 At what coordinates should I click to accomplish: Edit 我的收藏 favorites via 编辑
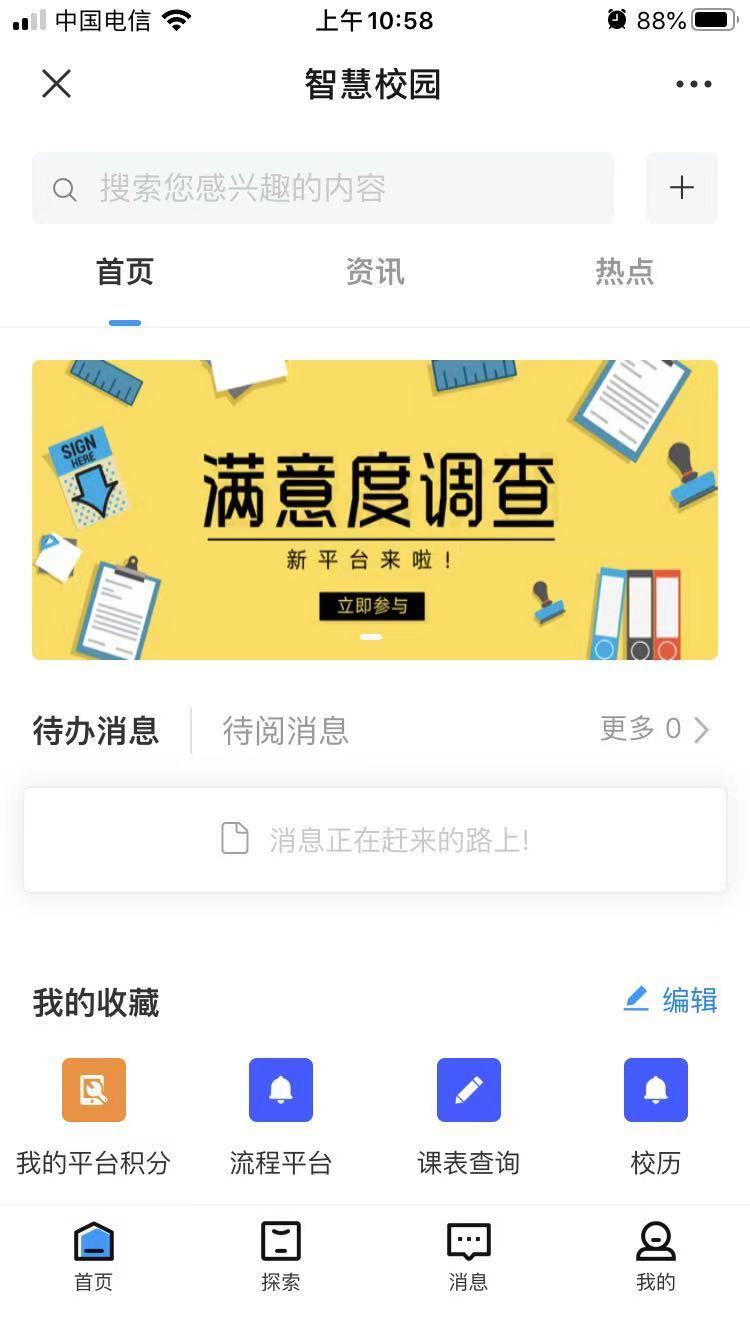point(671,1000)
